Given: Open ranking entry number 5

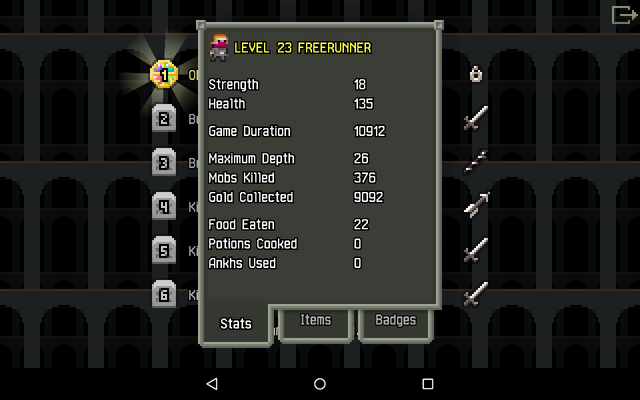Looking at the screenshot, I should pyautogui.click(x=164, y=251).
